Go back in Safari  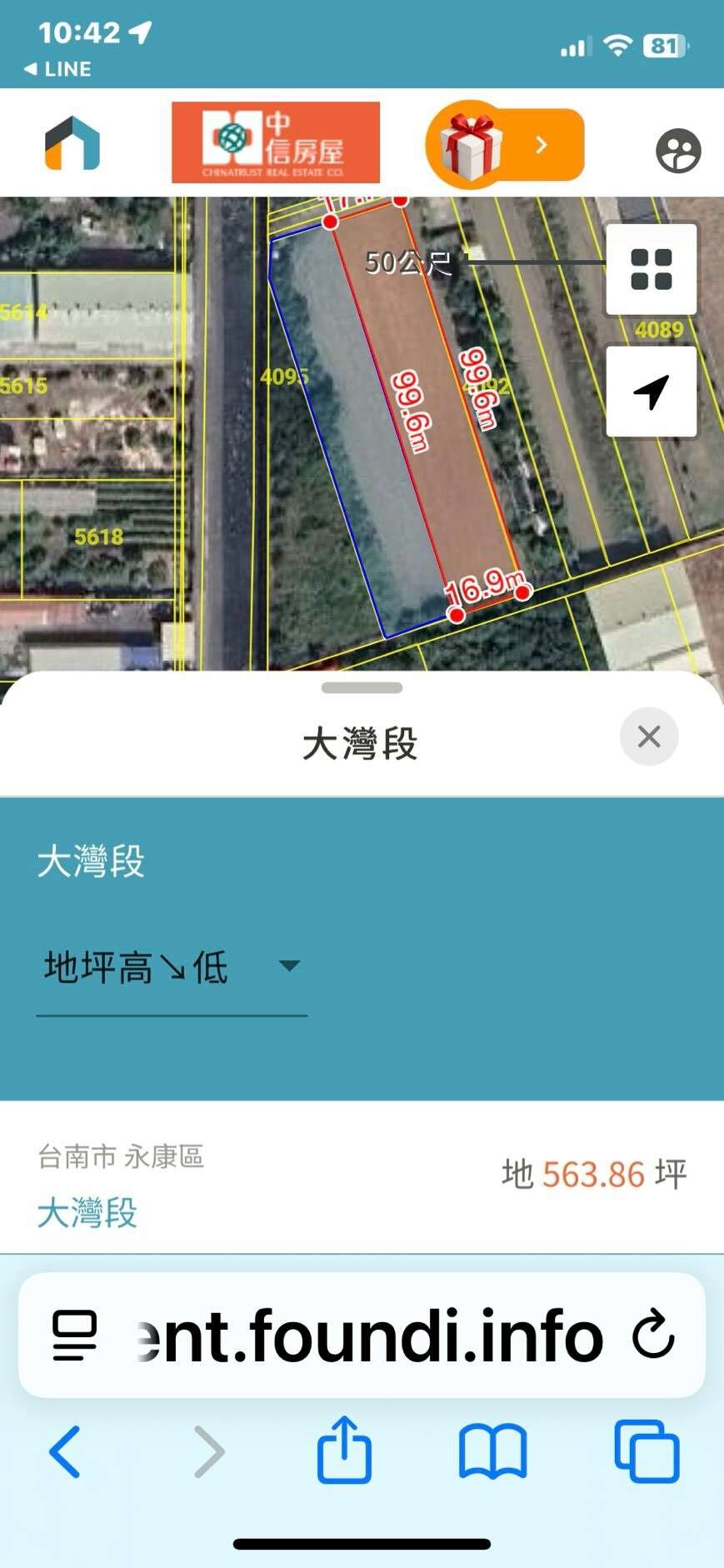pos(65,1452)
